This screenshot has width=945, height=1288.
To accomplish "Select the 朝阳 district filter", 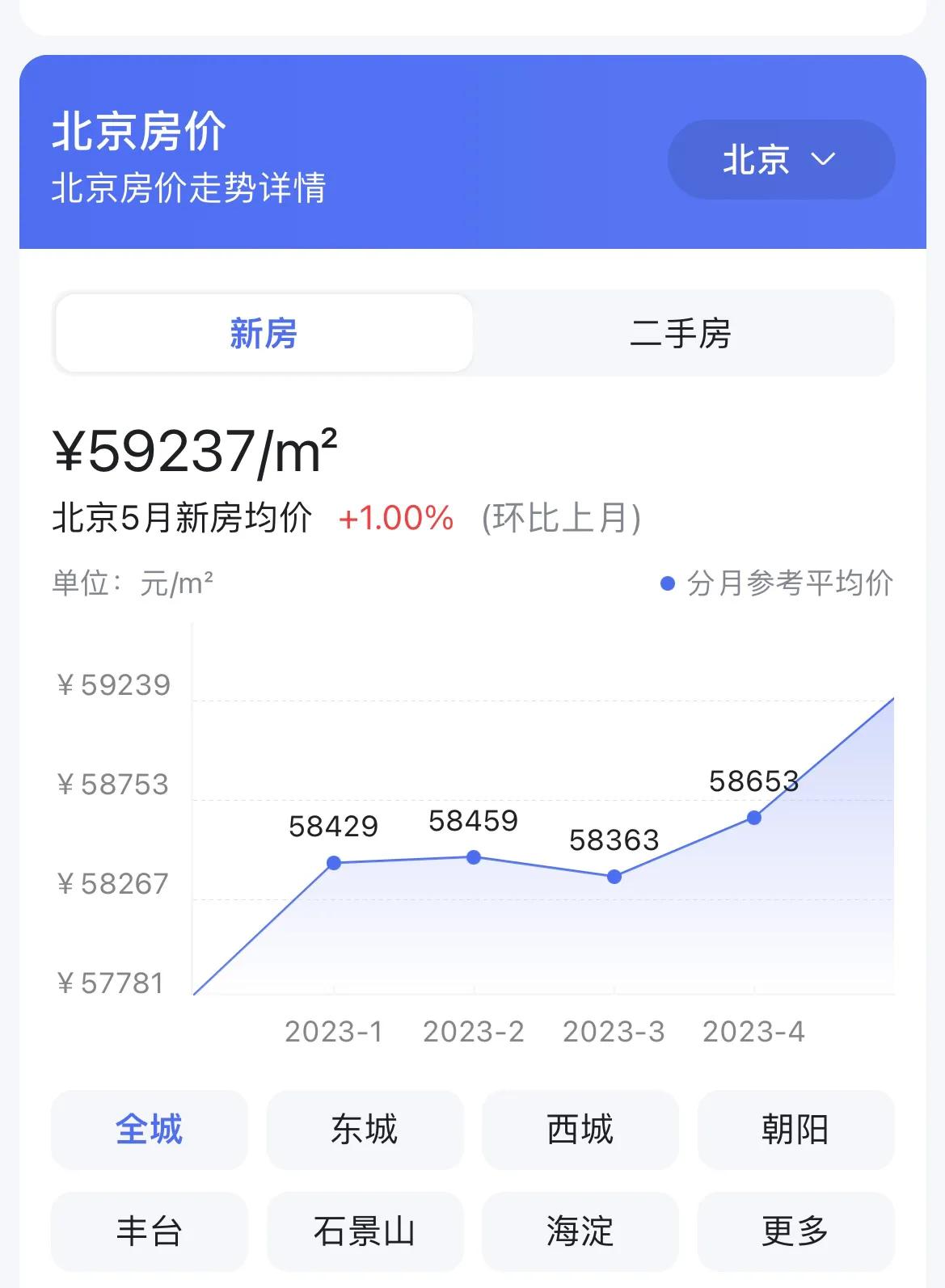I will point(795,1130).
